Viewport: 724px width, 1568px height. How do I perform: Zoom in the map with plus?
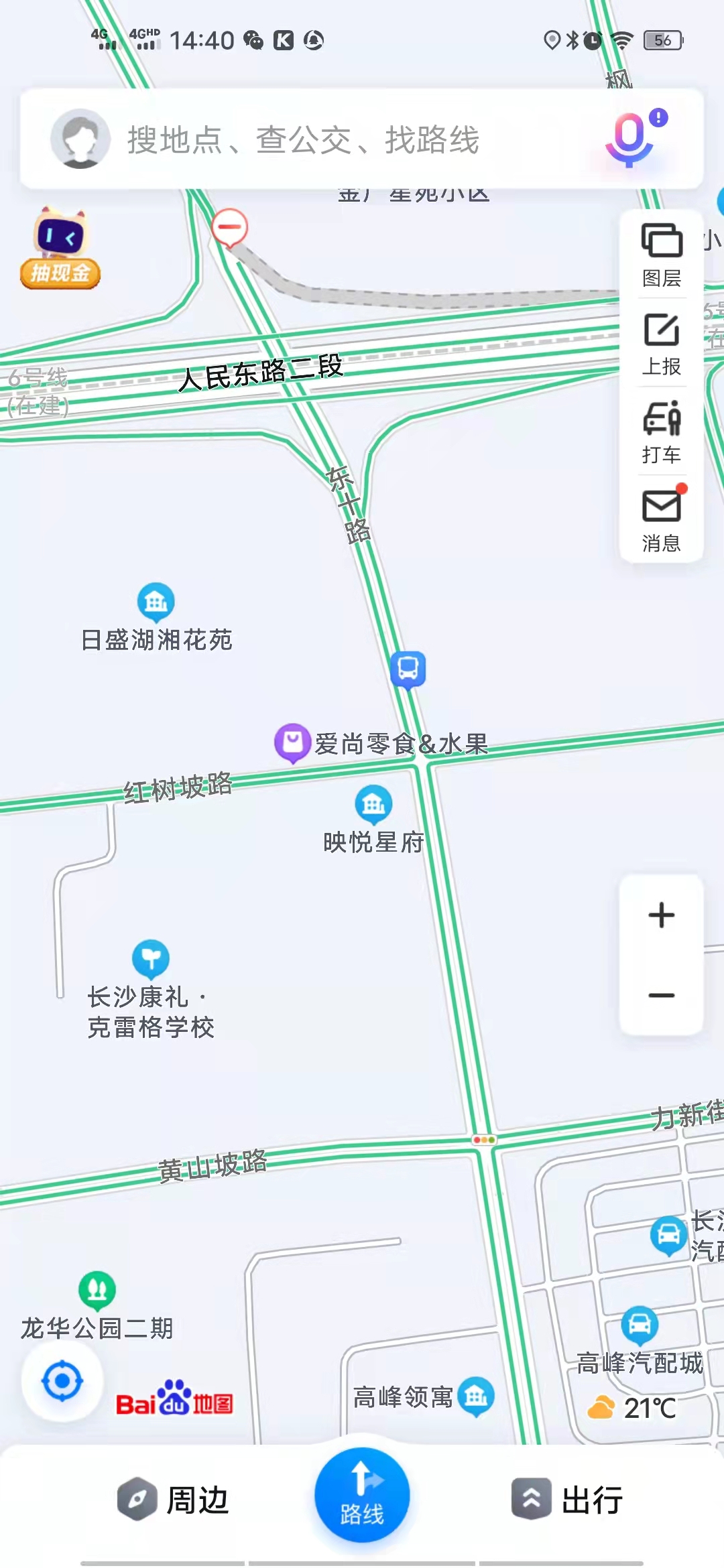662,915
